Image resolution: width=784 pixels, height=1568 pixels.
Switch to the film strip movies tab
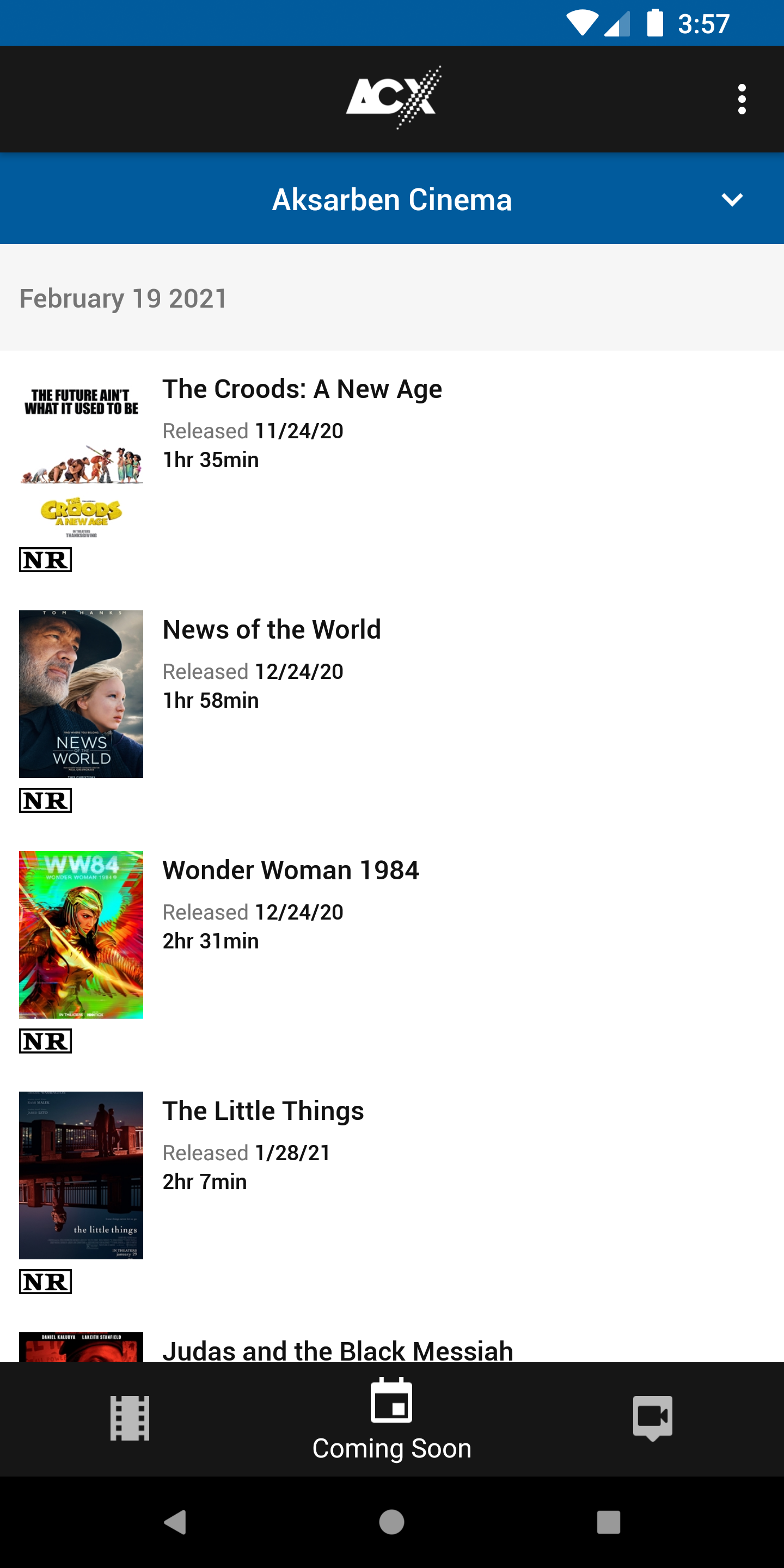click(130, 1418)
